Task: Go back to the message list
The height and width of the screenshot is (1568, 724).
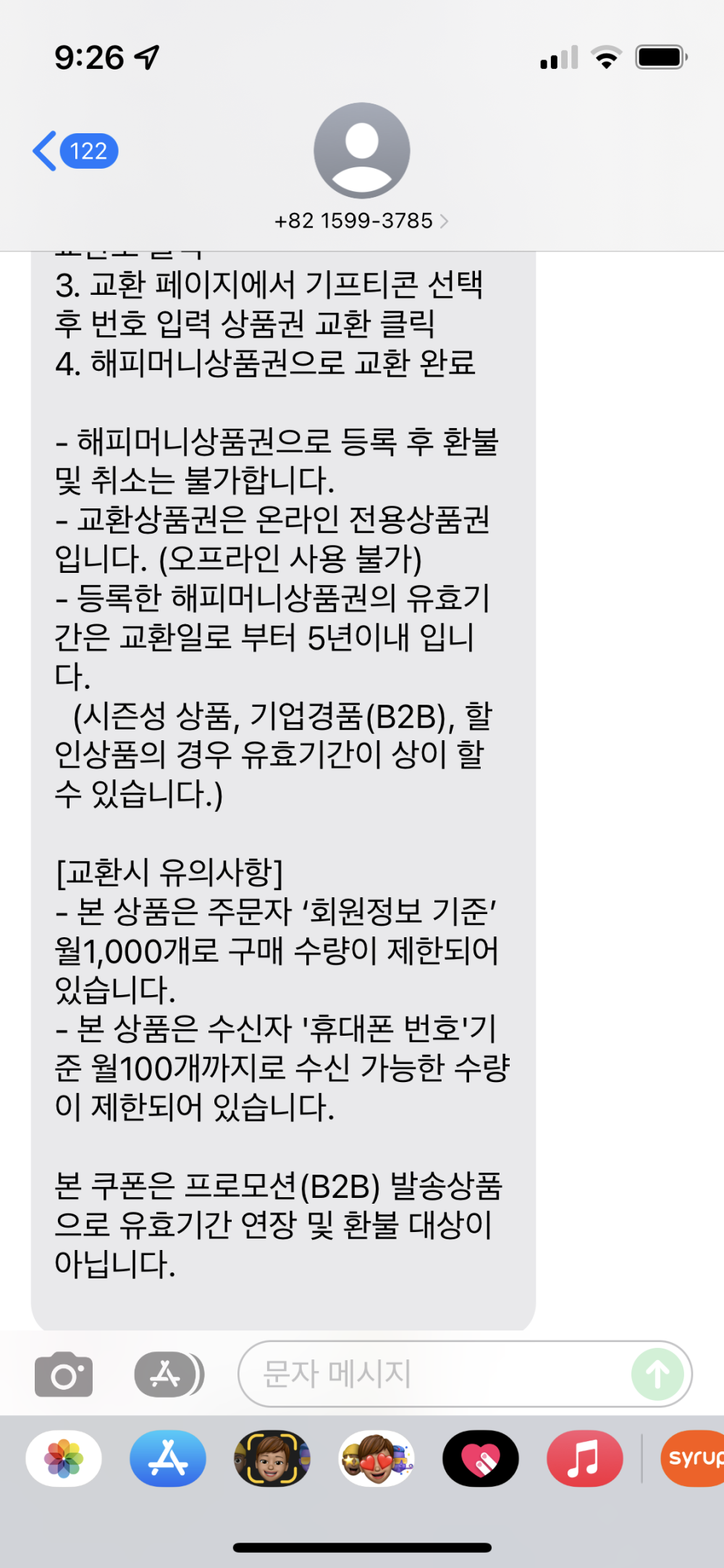Action: [x=72, y=151]
